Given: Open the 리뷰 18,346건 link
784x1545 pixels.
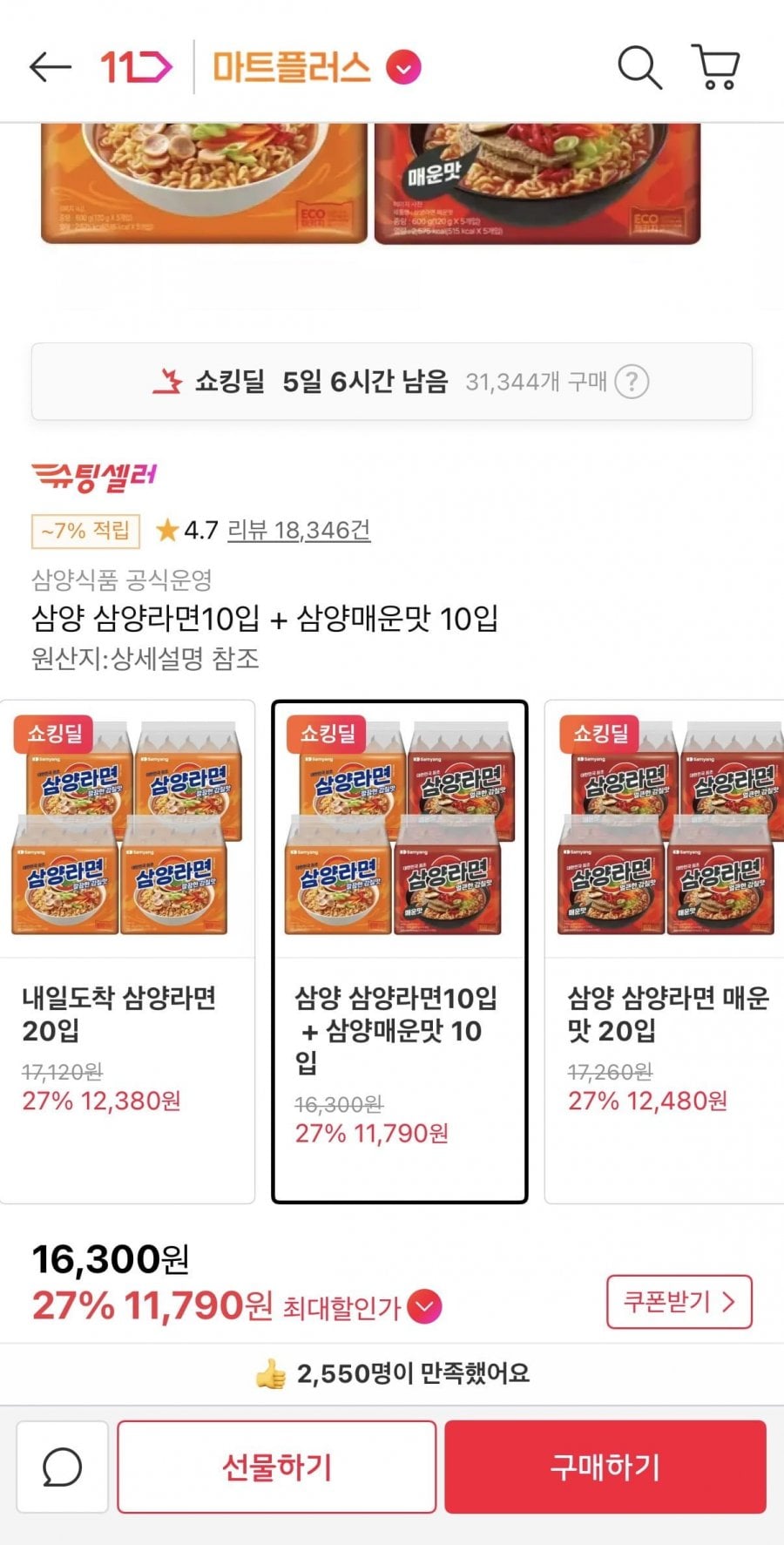Looking at the screenshot, I should pyautogui.click(x=299, y=530).
